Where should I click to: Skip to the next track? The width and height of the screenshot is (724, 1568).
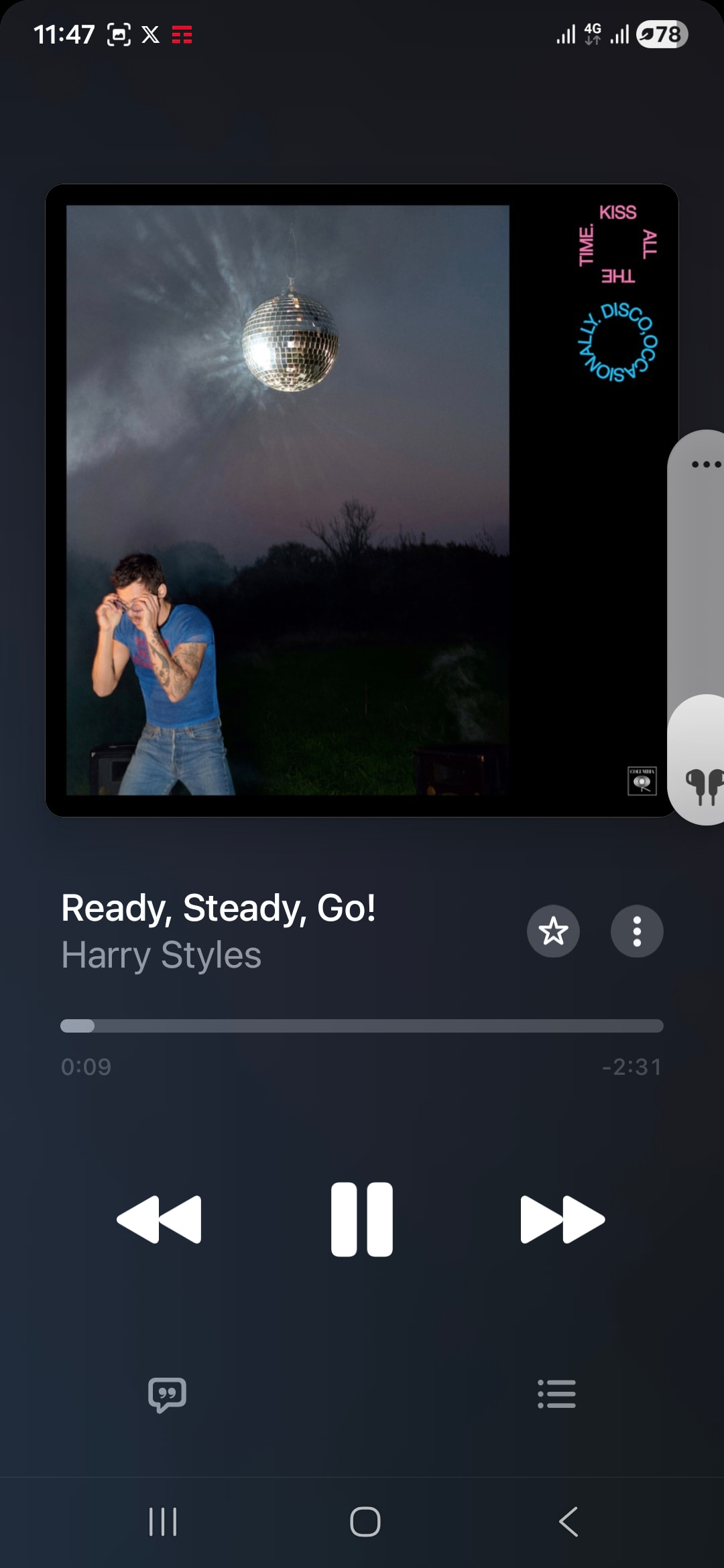[562, 1219]
